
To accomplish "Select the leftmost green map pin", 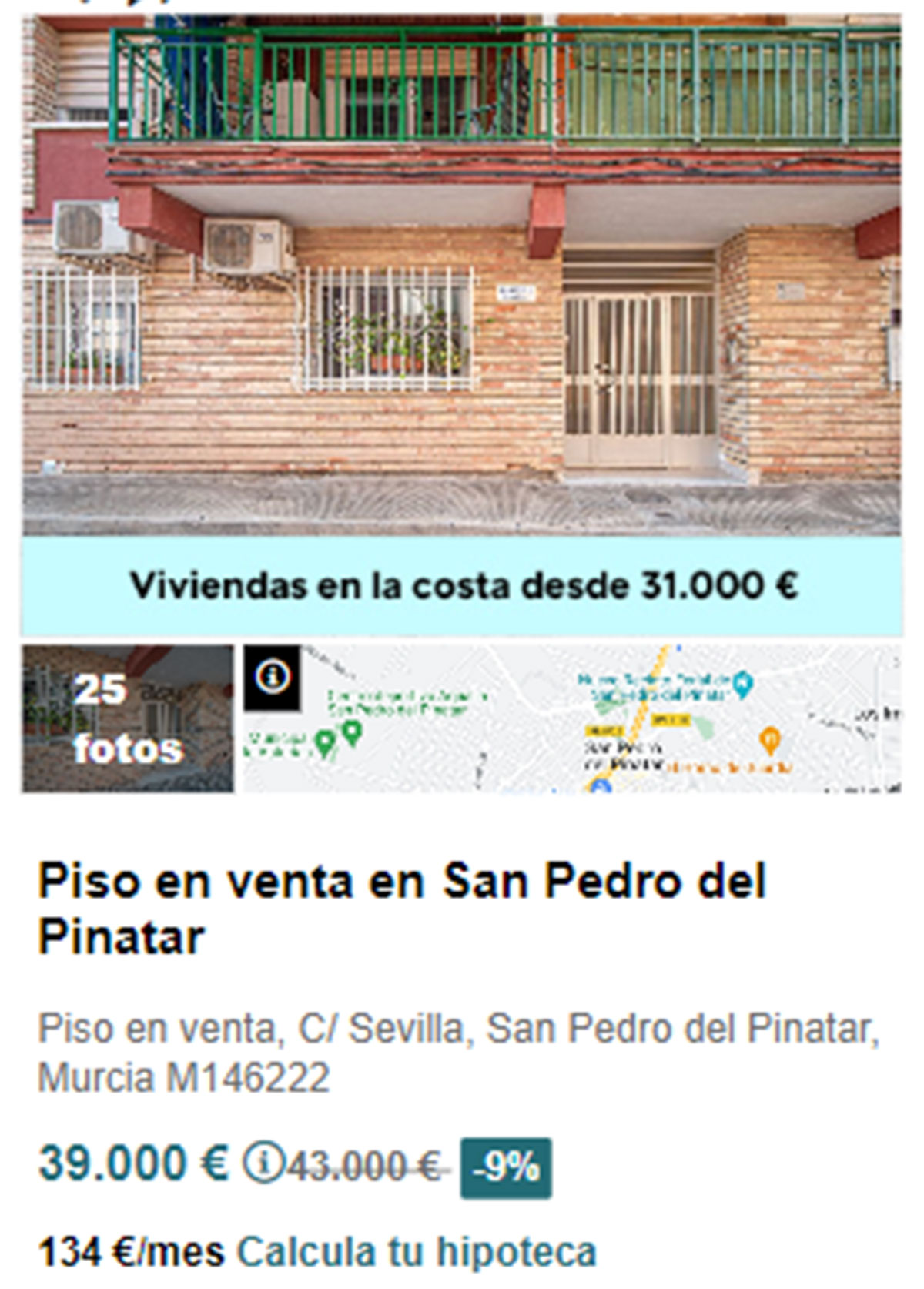I will [x=324, y=741].
